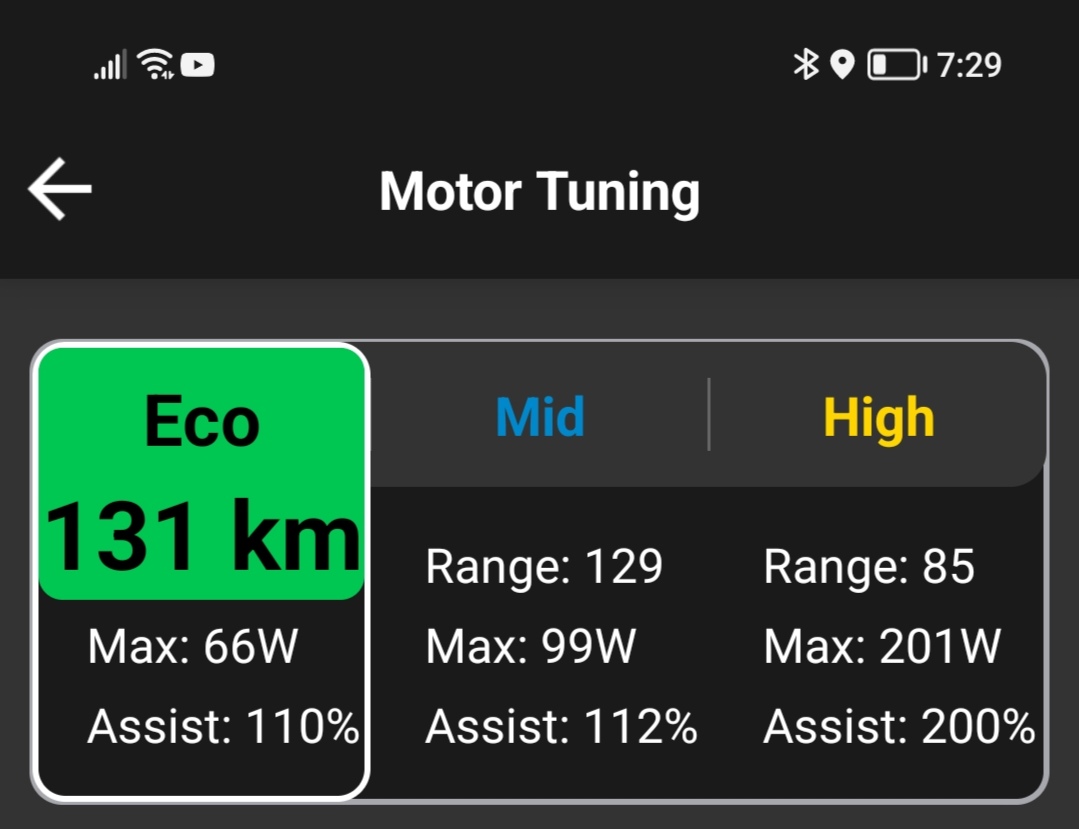Switch to the Mid mode tab
Screen dimensions: 1079x829
540,417
